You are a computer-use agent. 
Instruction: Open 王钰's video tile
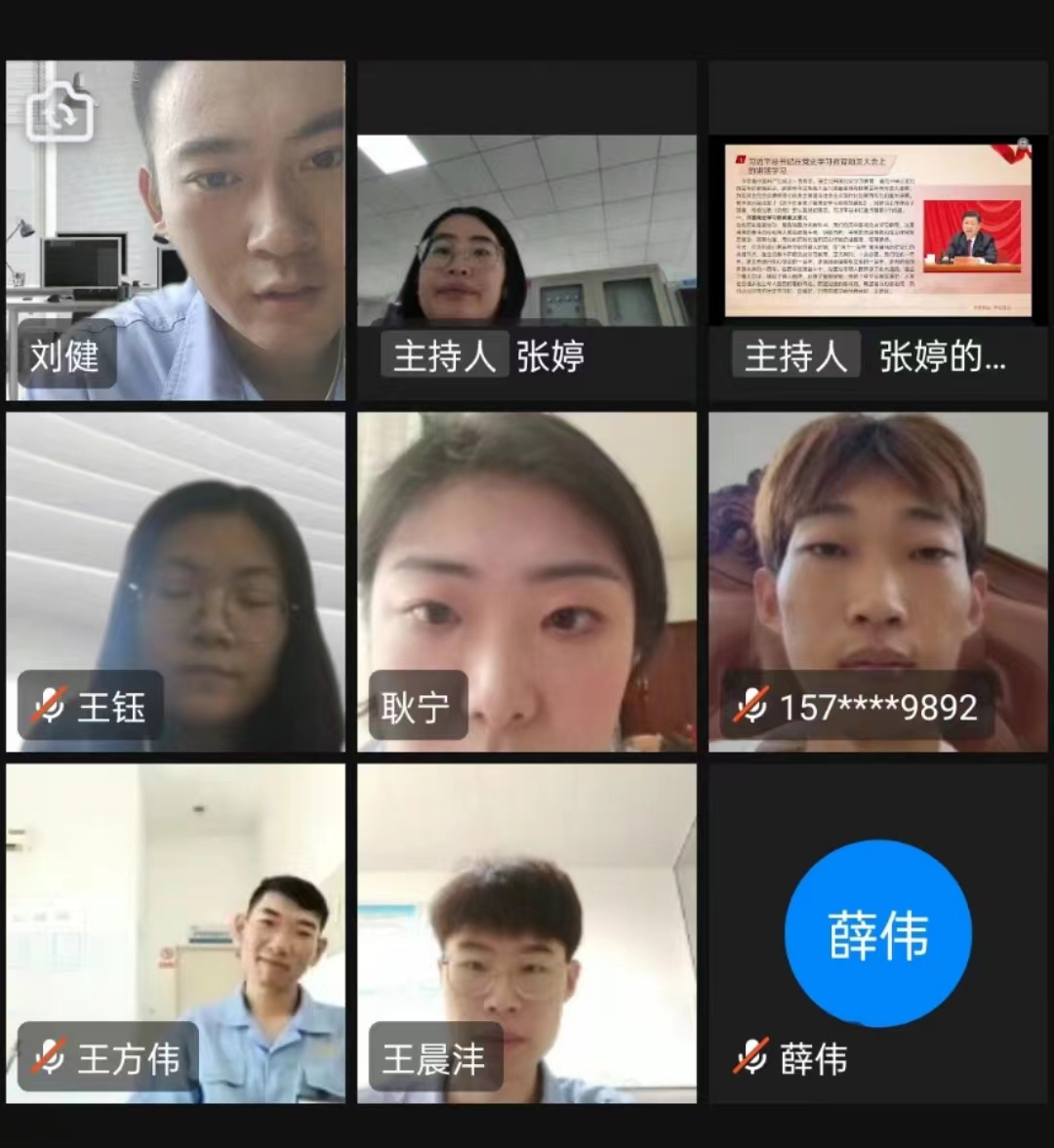176,582
